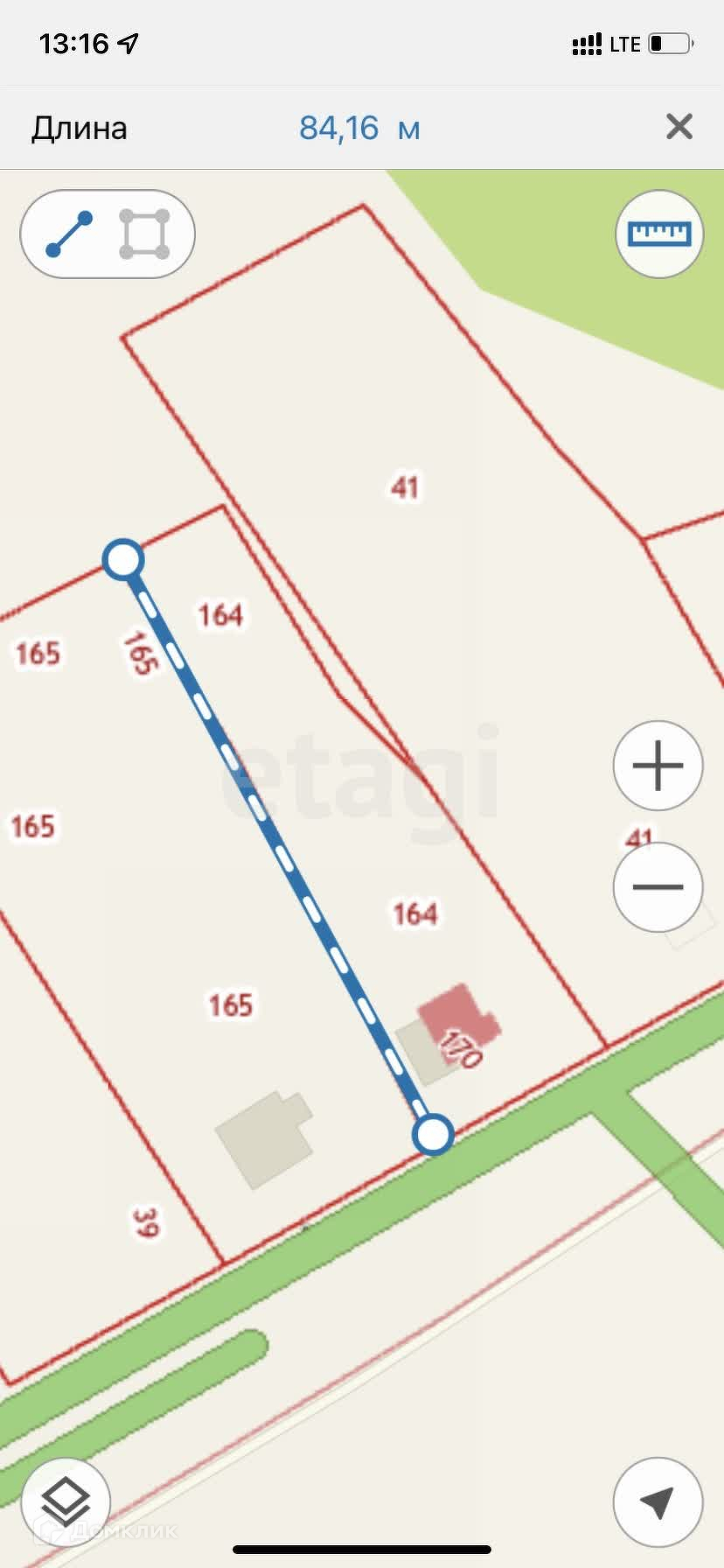
Task: Select the line distance measuring mode
Action: point(69,234)
